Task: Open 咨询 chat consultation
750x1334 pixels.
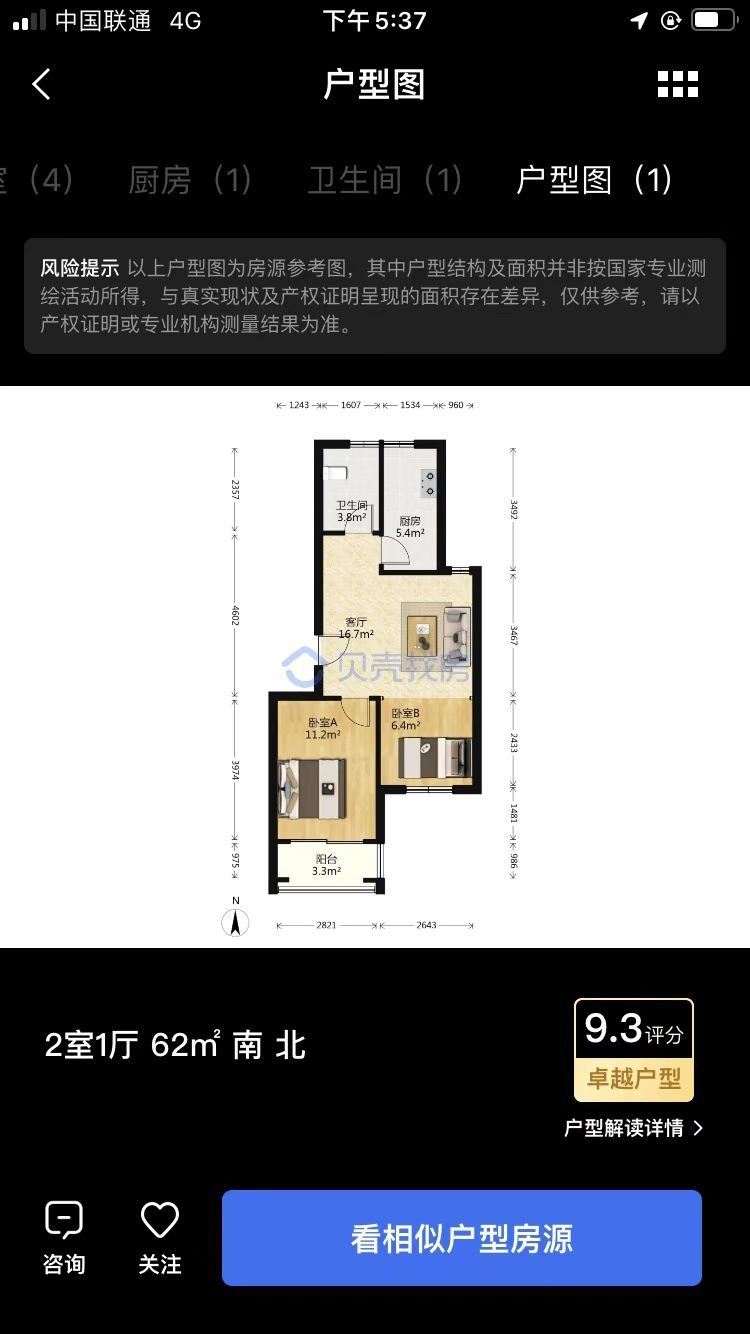Action: tap(64, 1238)
